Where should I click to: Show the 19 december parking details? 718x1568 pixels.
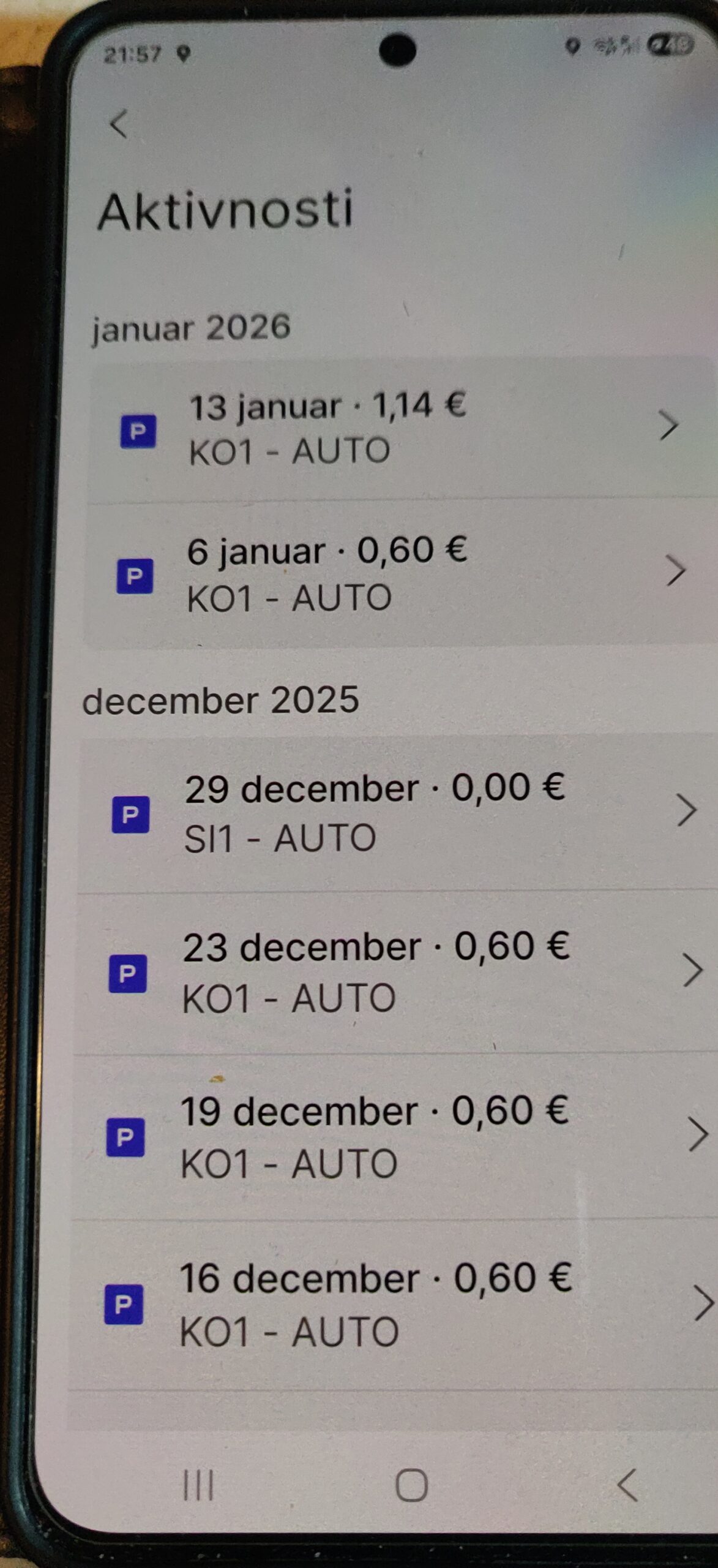(392, 1137)
